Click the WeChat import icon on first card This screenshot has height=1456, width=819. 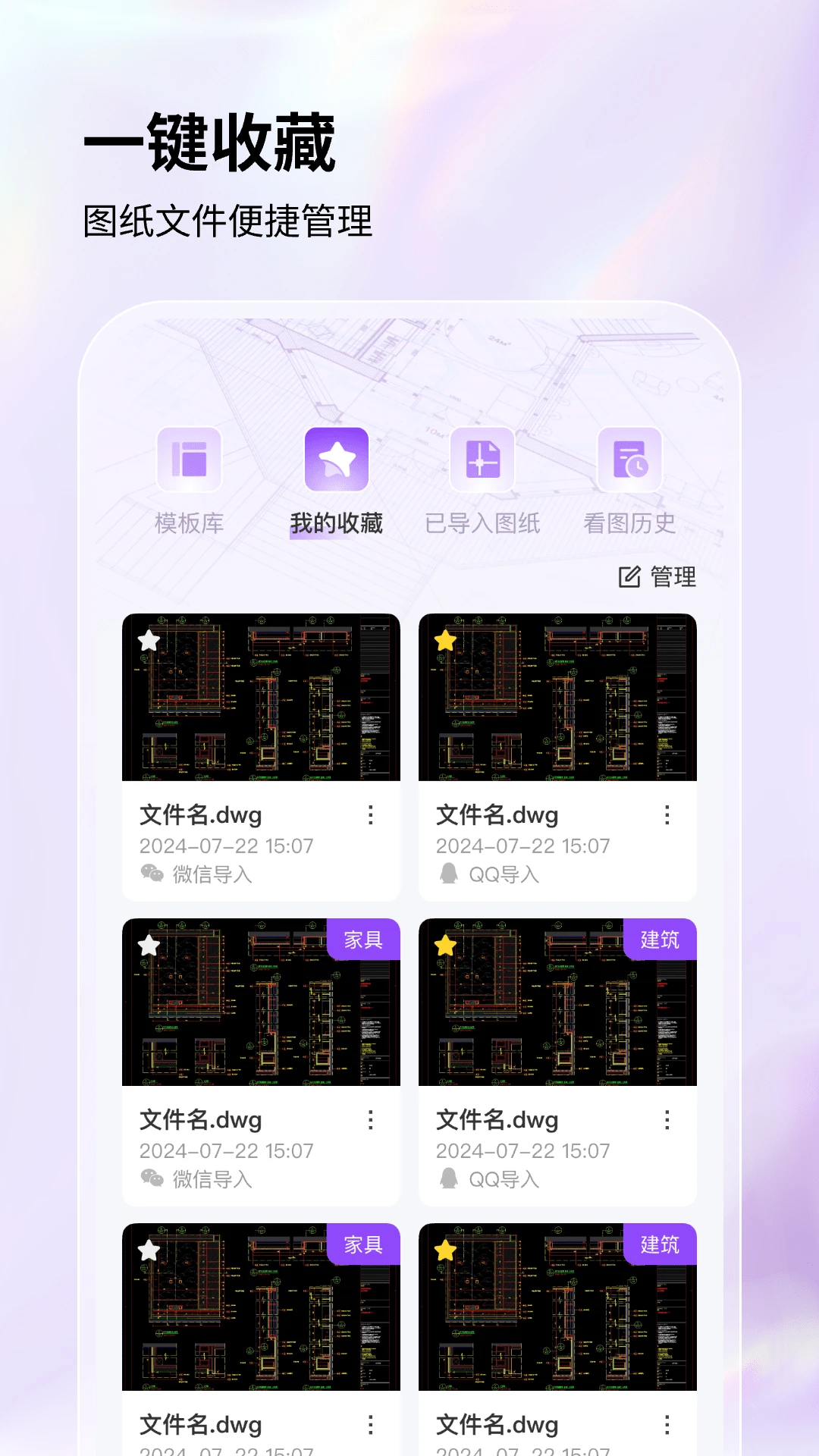coord(154,874)
